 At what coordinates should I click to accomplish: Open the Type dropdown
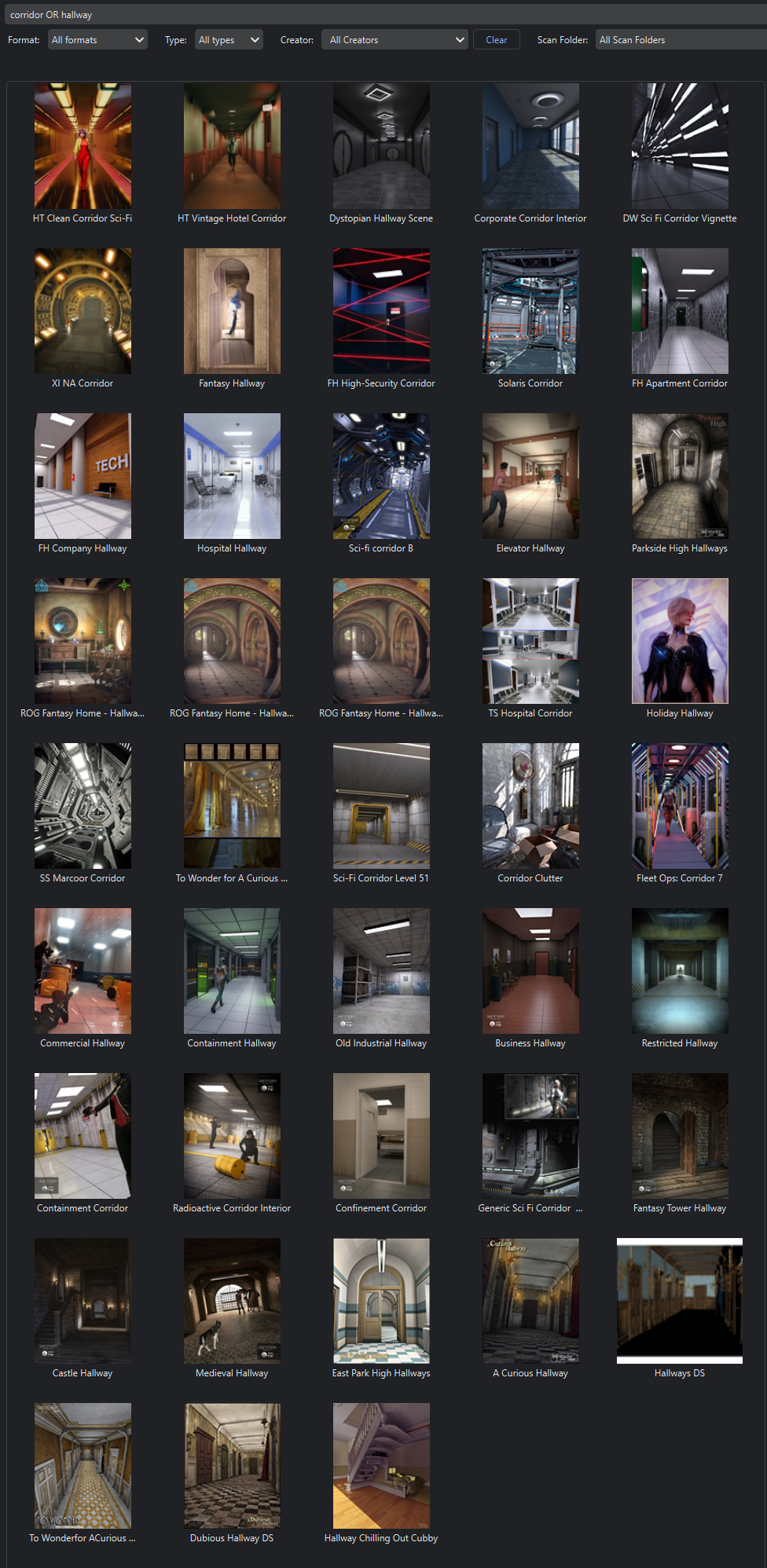(x=229, y=40)
